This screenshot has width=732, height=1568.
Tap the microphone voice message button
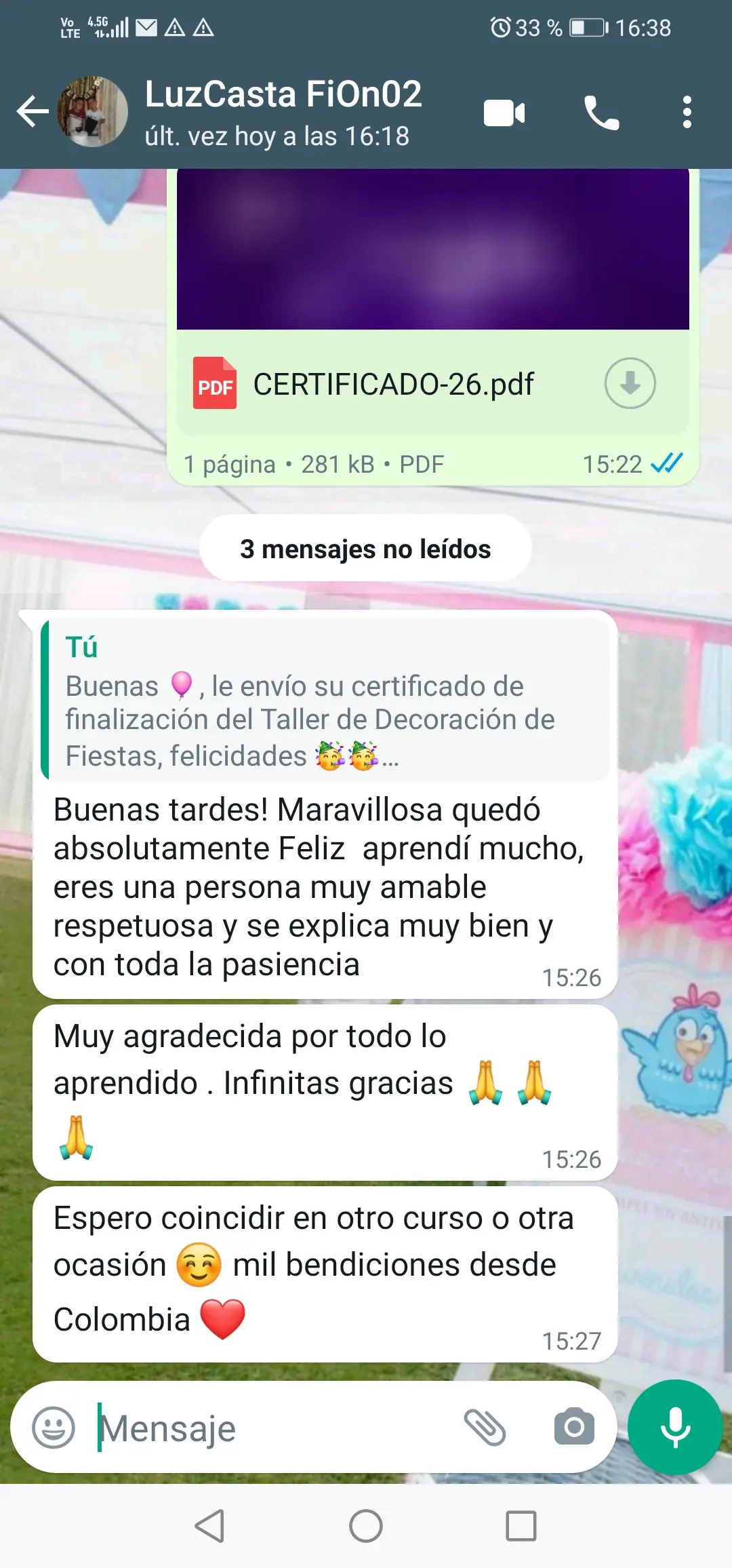click(675, 1428)
